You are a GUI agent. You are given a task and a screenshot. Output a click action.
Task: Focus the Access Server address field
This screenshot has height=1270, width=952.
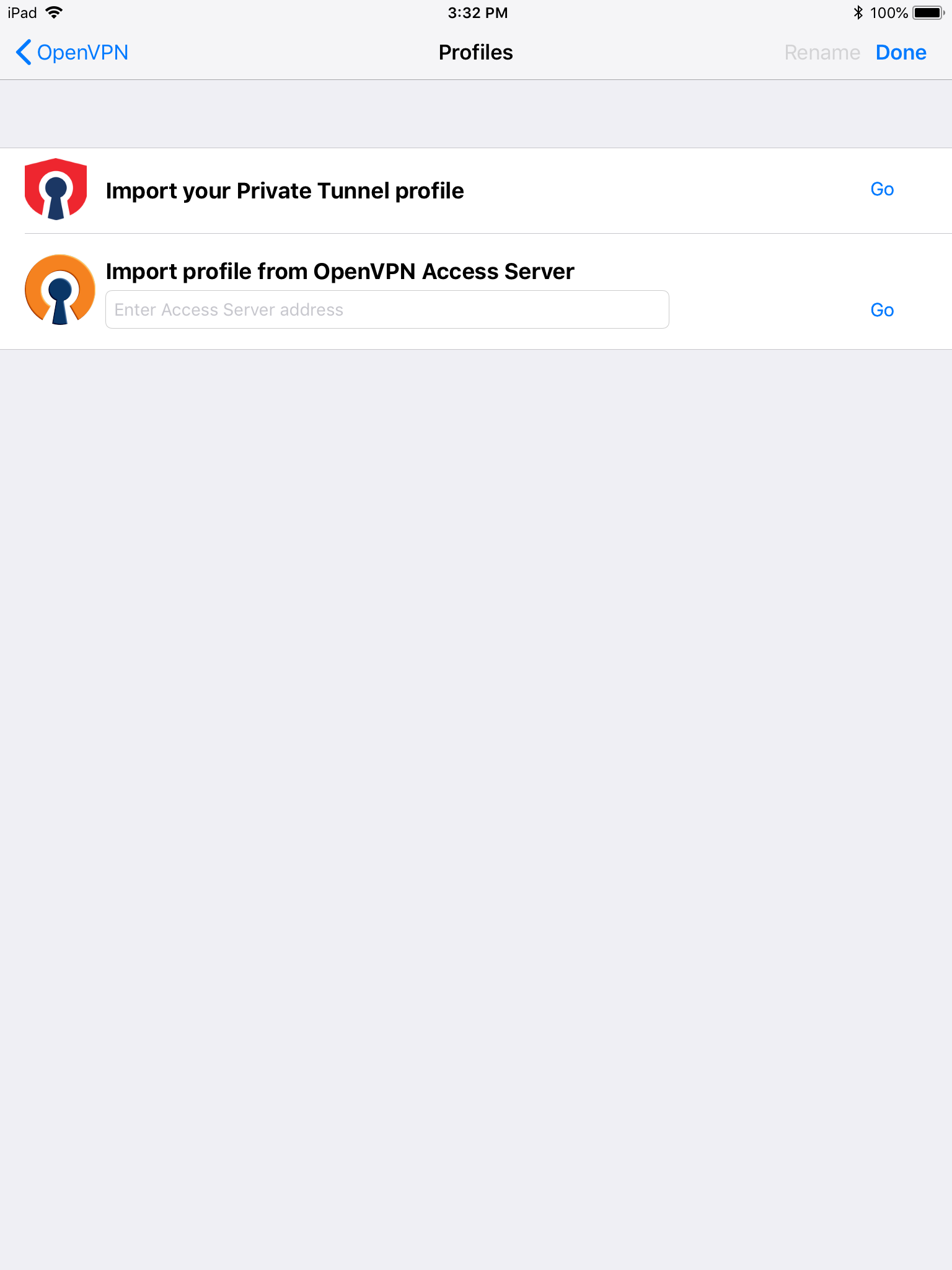tap(387, 309)
